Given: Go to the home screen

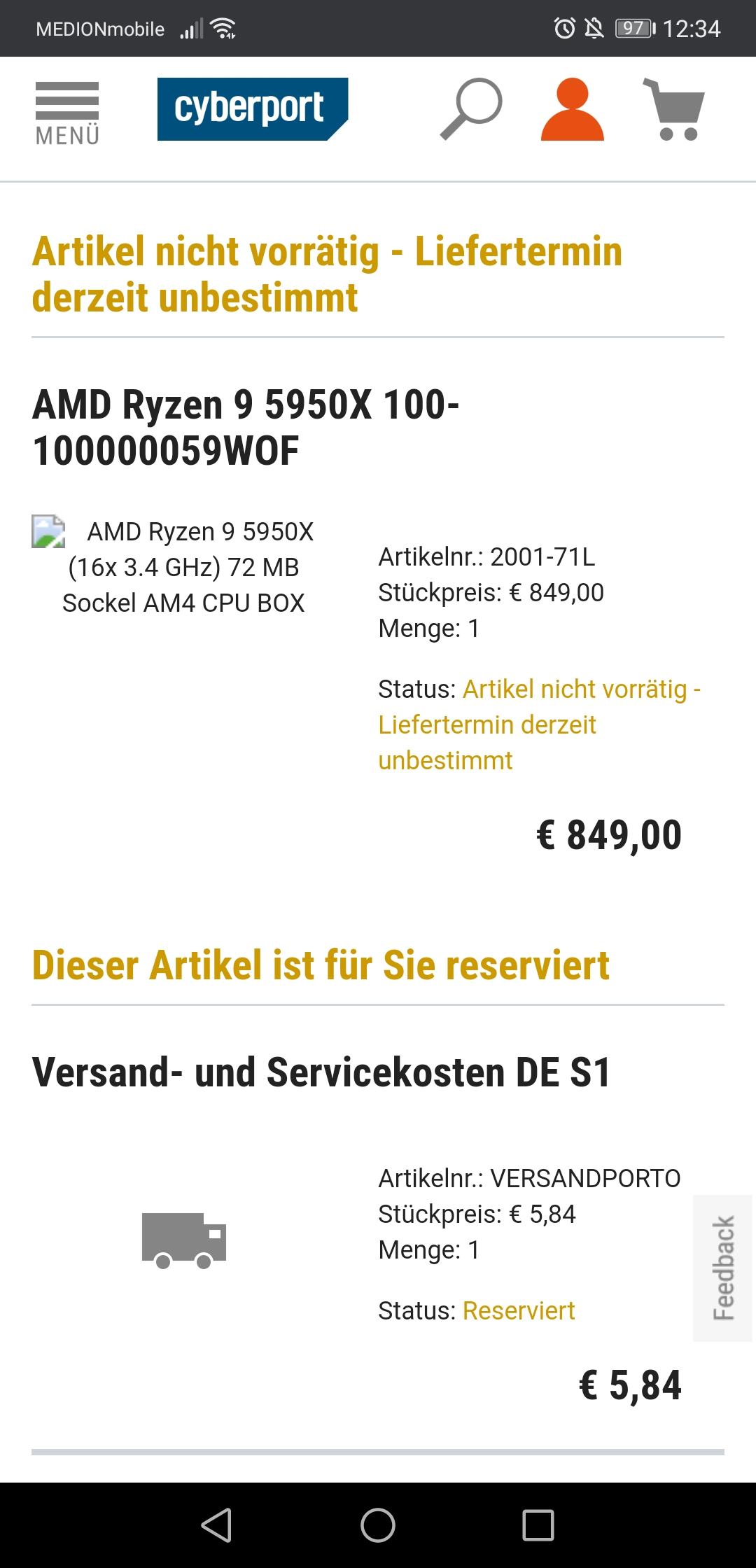Looking at the screenshot, I should [x=378, y=1525].
